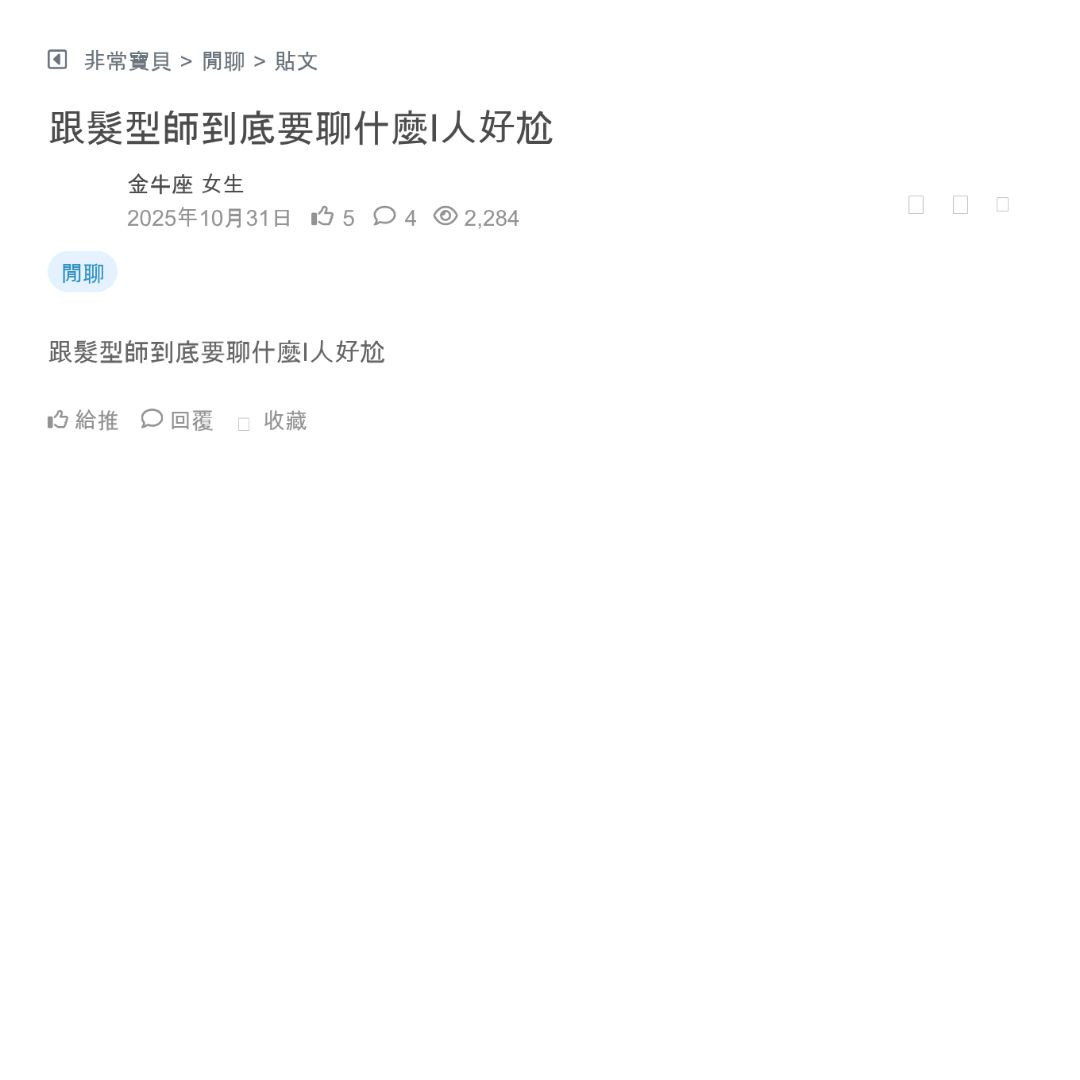Image resolution: width=1080 pixels, height=1080 pixels.
Task: Save the post with 收藏
Action: point(273,422)
